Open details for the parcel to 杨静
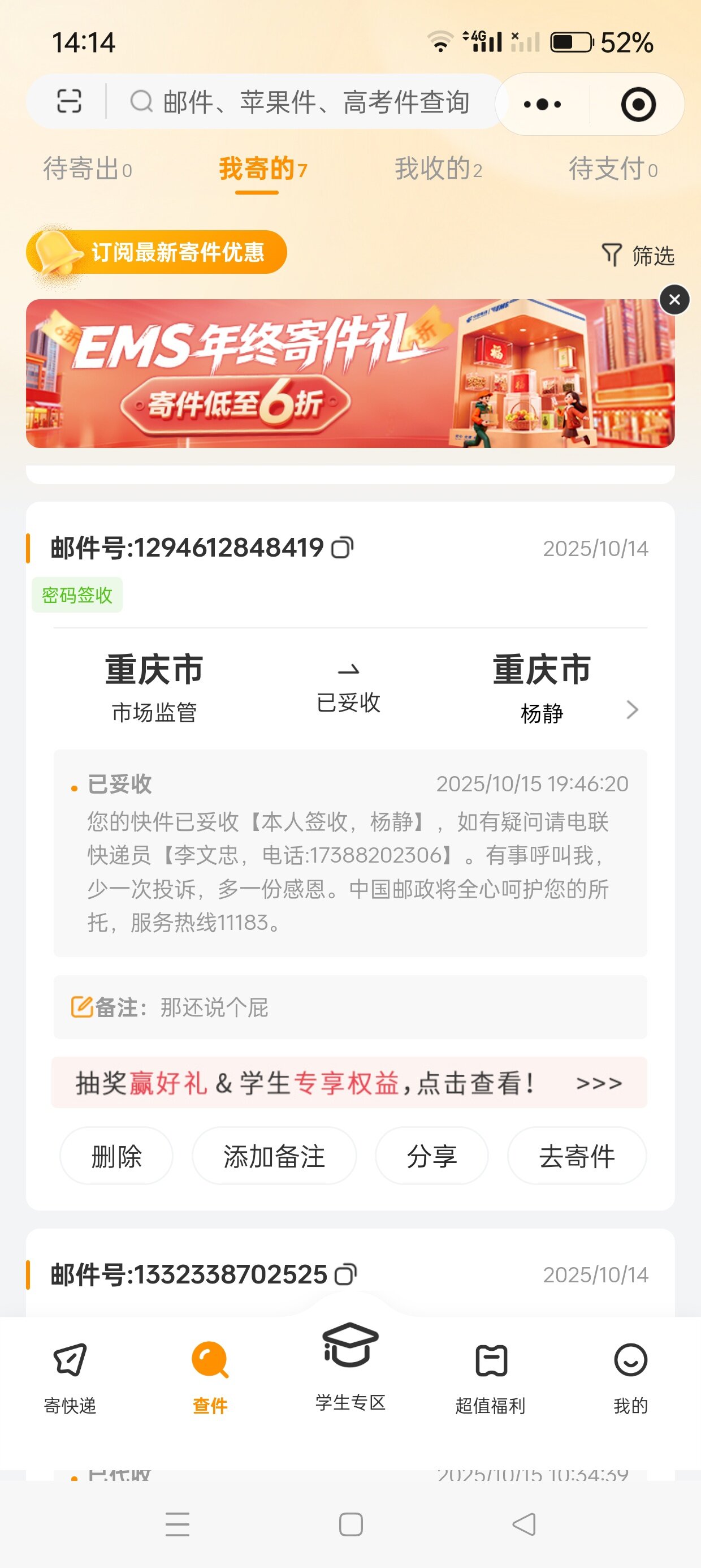Screen dimensions: 701x1568 631,710
